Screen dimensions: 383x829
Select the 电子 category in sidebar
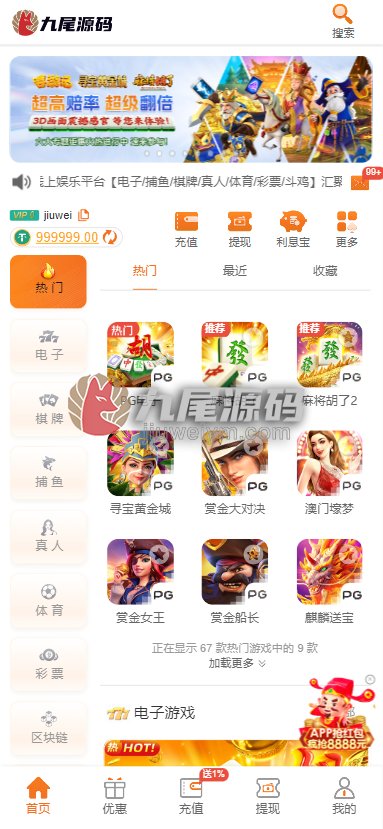click(49, 346)
